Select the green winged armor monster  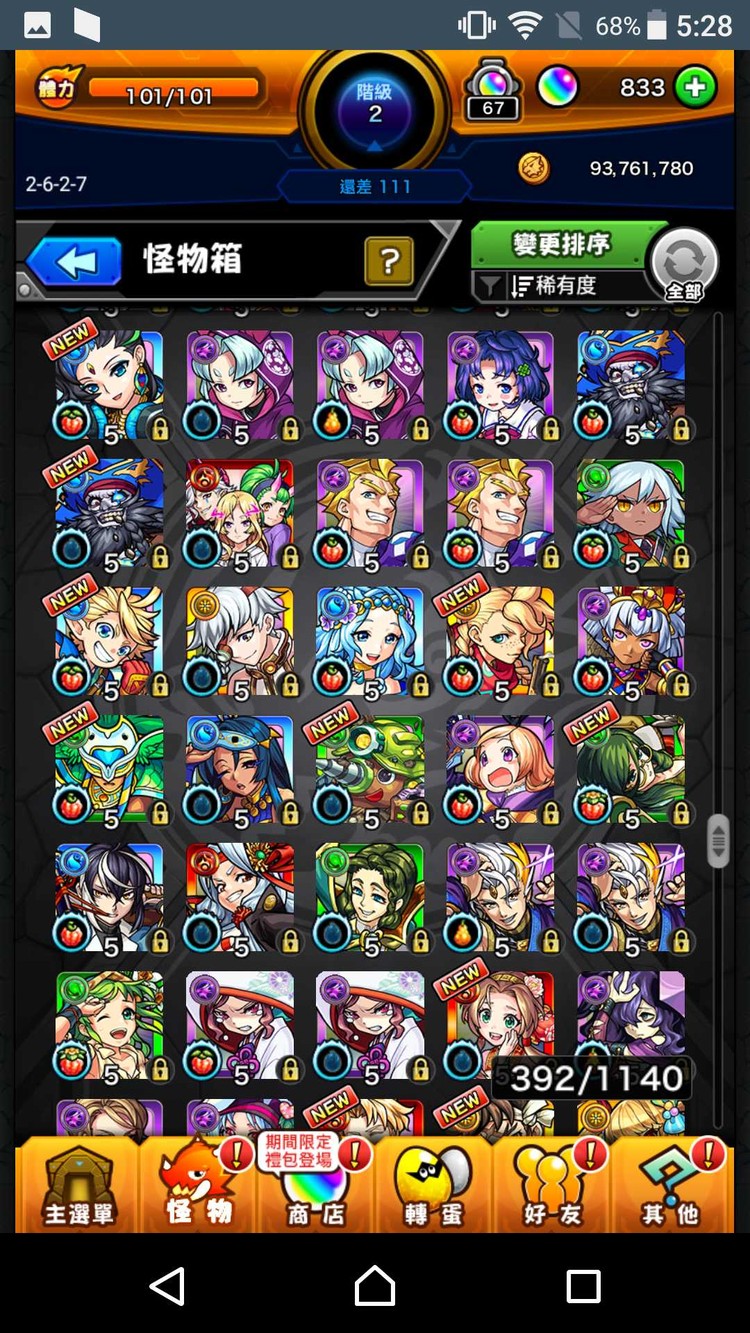point(109,770)
